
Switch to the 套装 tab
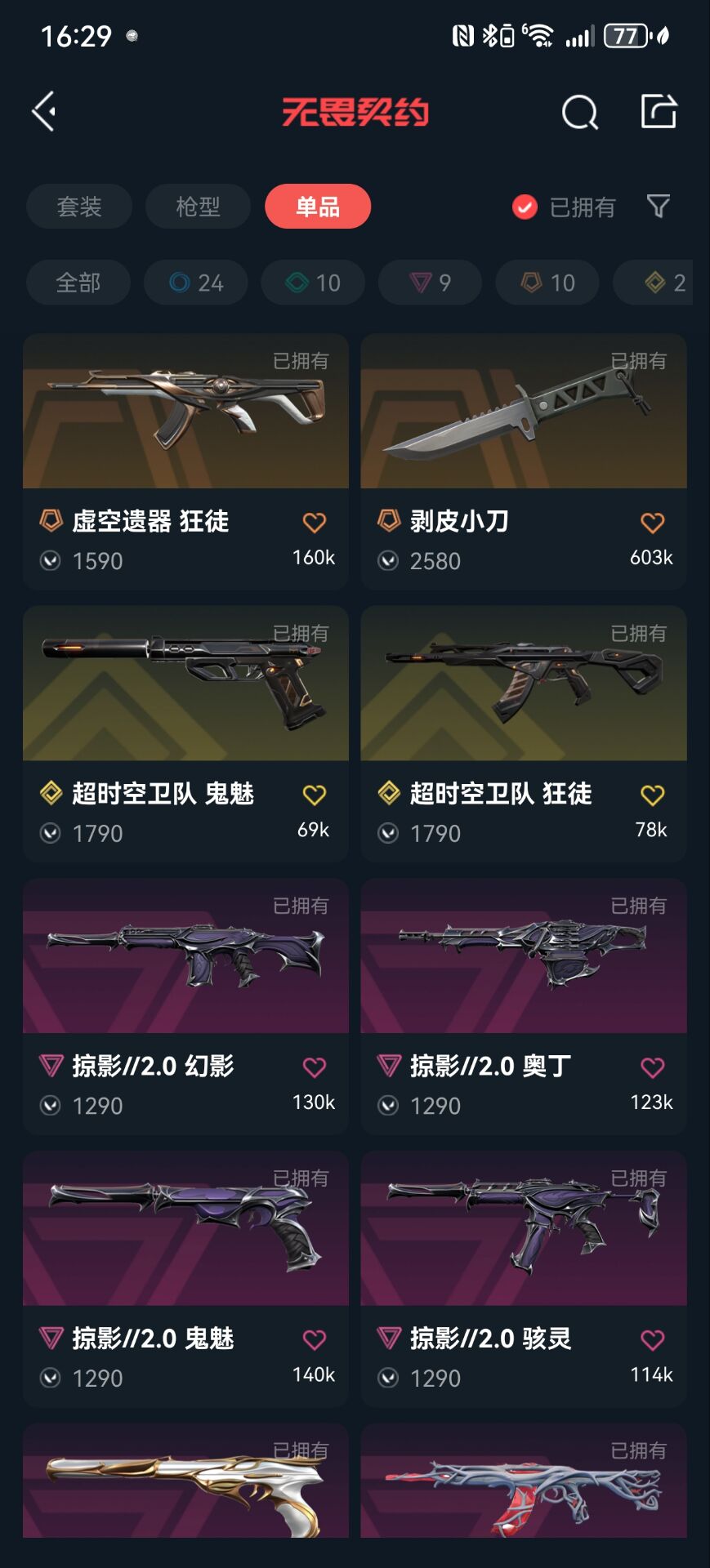click(x=79, y=207)
